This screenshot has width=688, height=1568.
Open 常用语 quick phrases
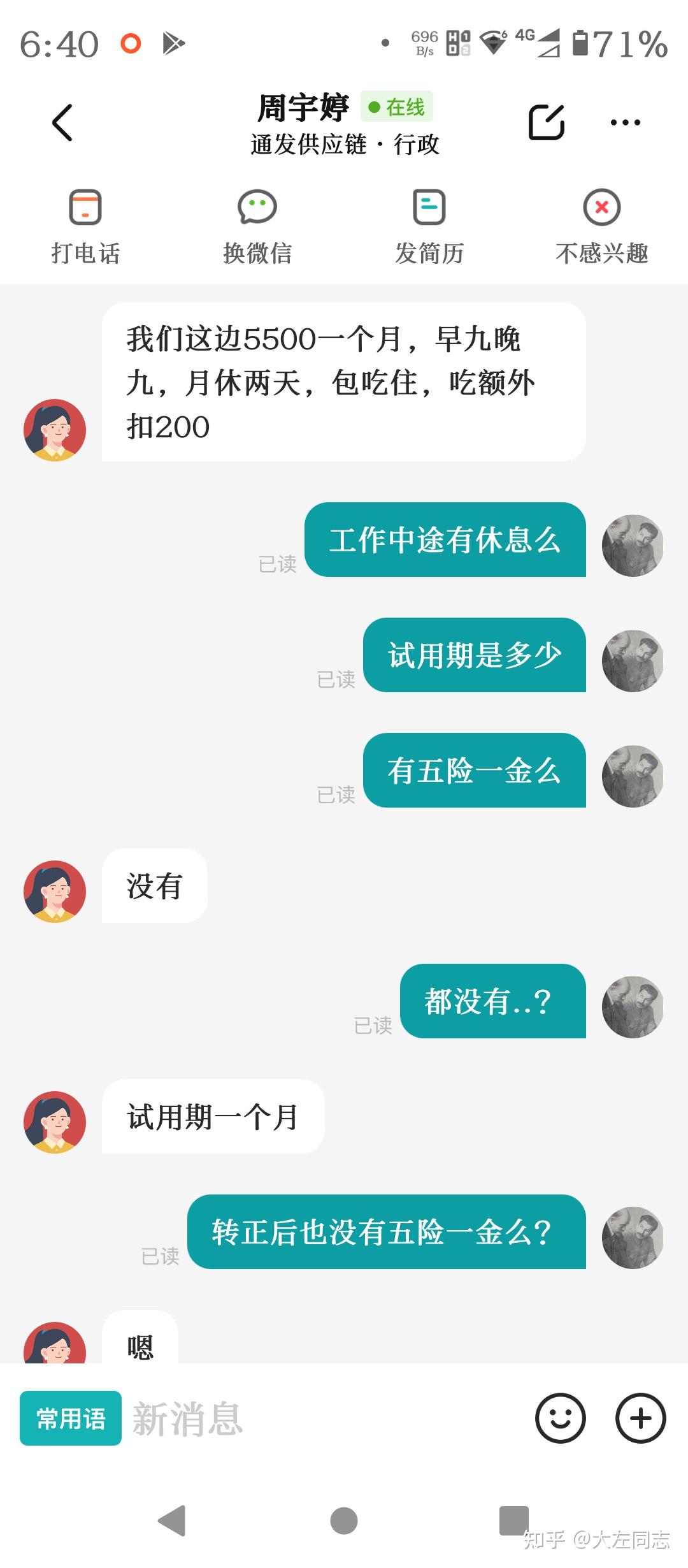click(x=71, y=1418)
